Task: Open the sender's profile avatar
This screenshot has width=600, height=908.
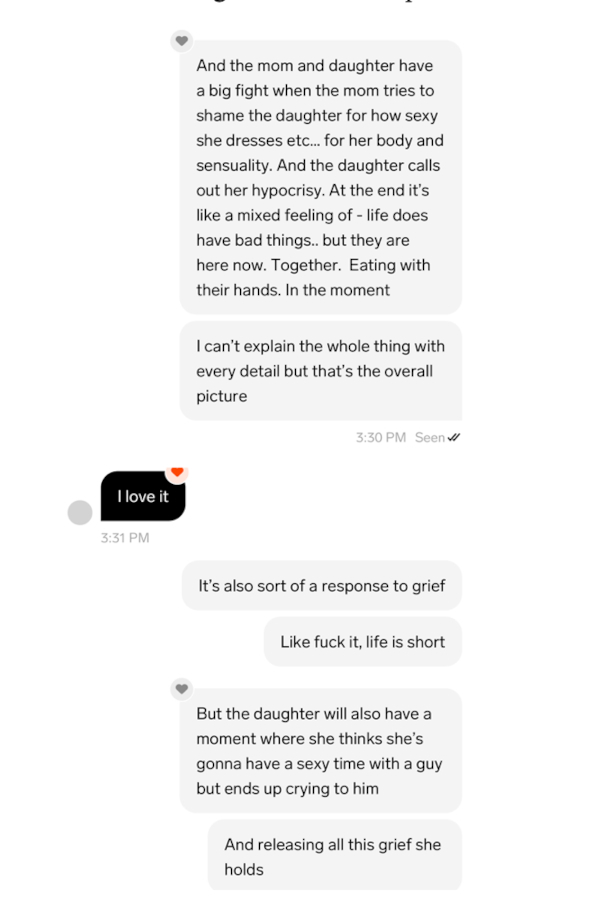Action: 80,512
